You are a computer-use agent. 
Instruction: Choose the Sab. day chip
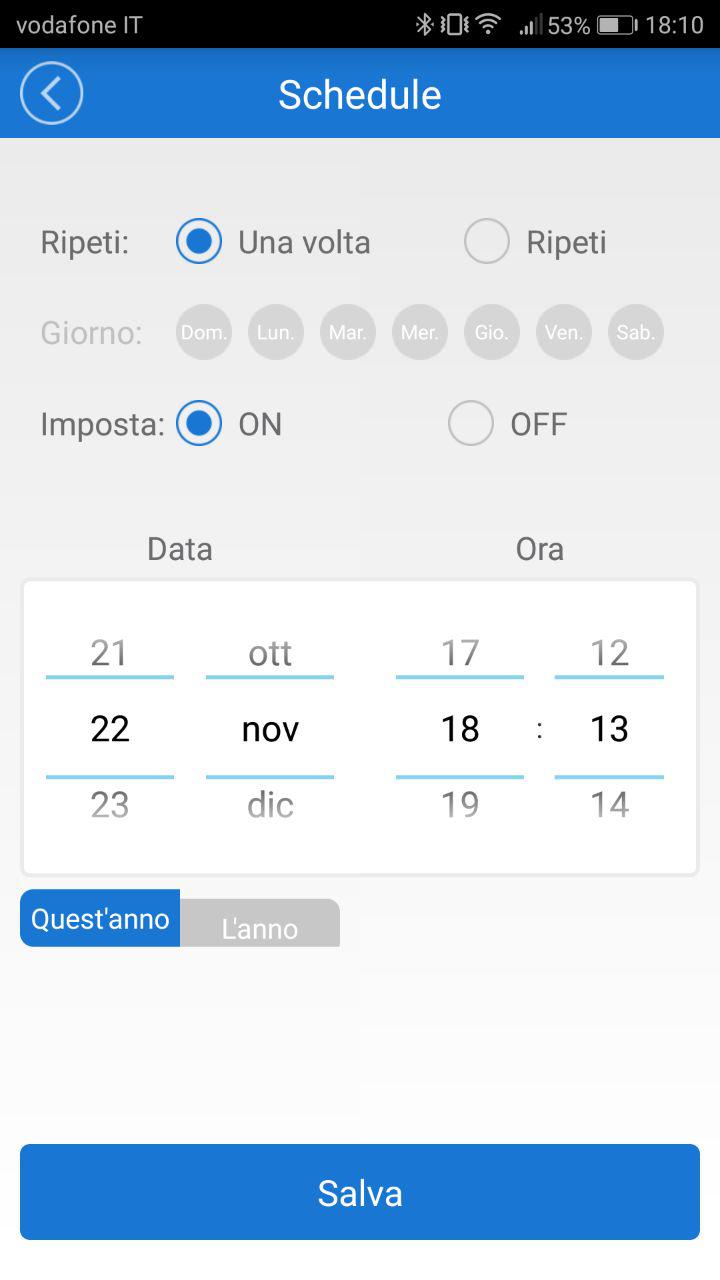point(636,332)
